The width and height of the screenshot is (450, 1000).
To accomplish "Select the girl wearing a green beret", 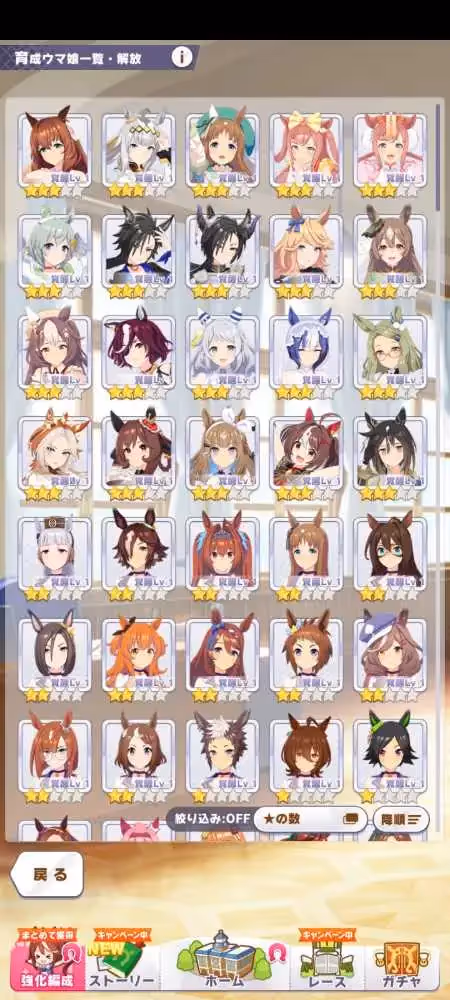I will pyautogui.click(x=222, y=151).
